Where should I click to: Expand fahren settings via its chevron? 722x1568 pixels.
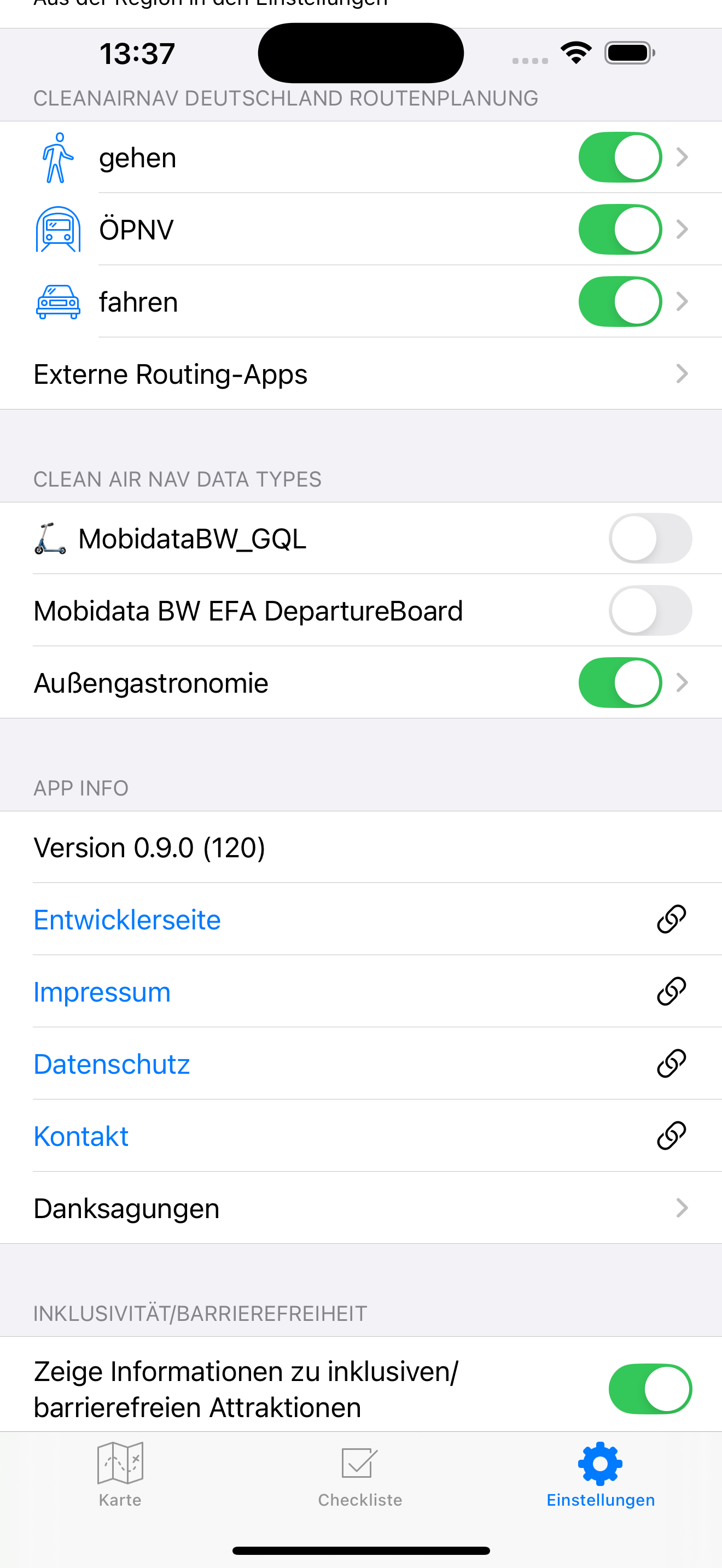click(x=683, y=301)
